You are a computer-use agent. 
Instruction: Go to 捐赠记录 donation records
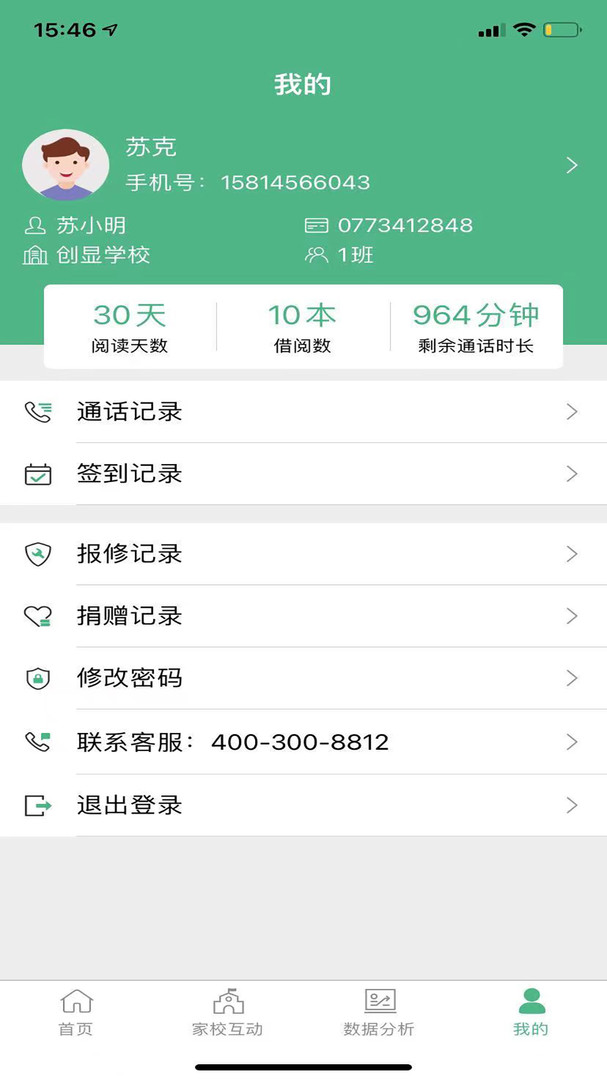(303, 616)
